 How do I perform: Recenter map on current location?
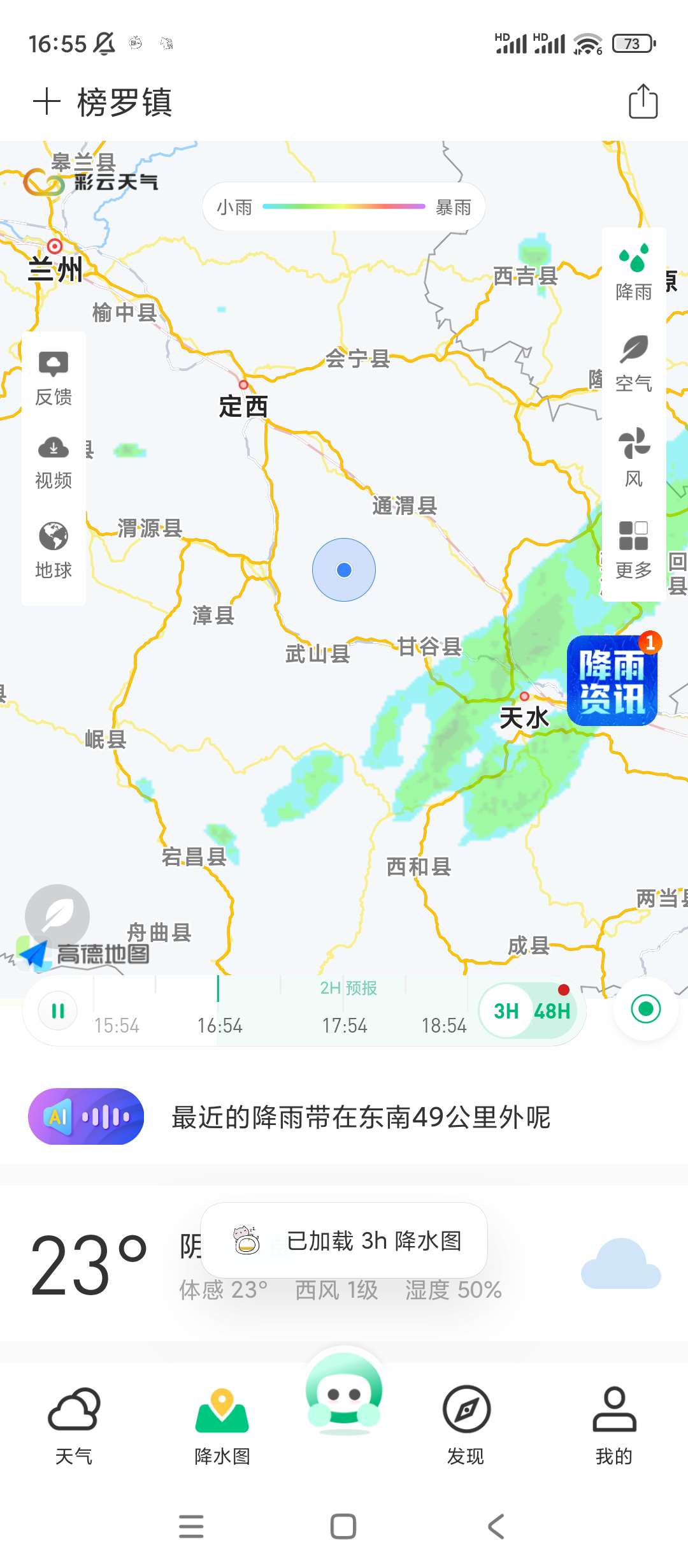click(645, 1009)
